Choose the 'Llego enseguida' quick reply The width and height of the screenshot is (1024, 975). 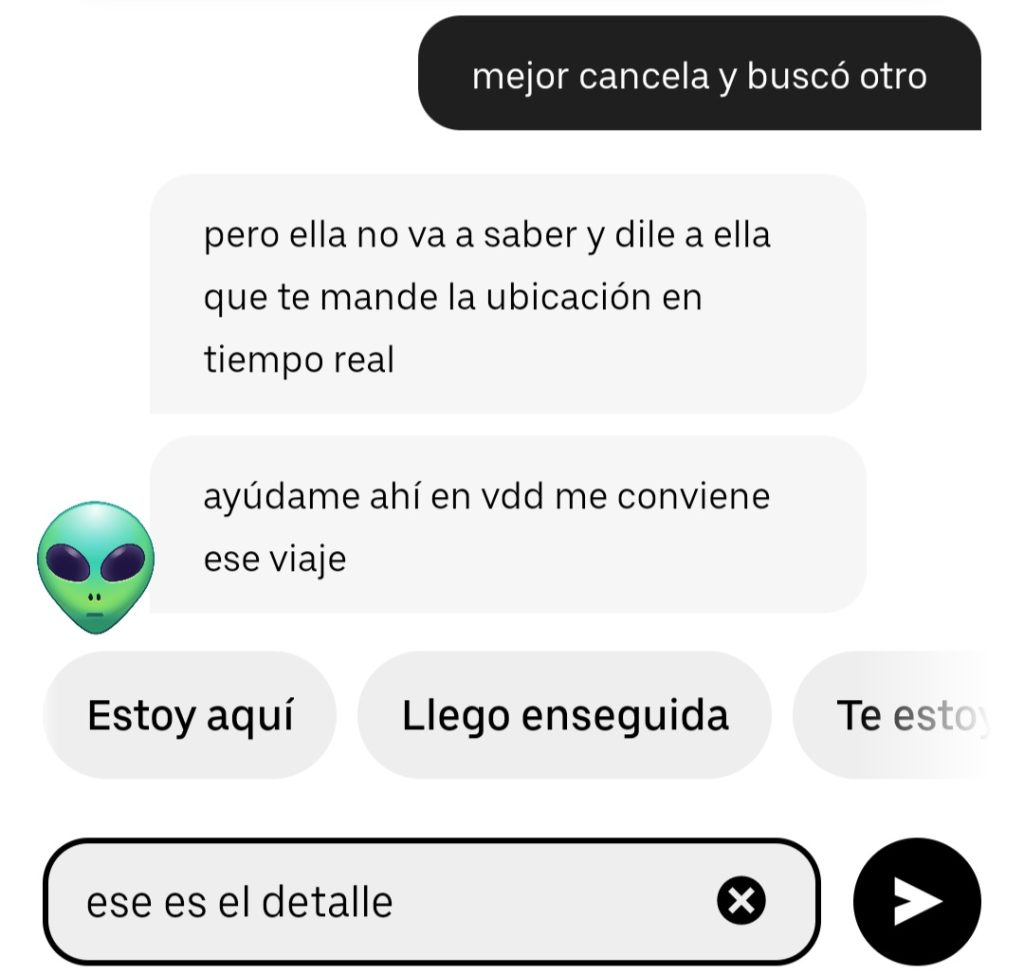(x=565, y=716)
